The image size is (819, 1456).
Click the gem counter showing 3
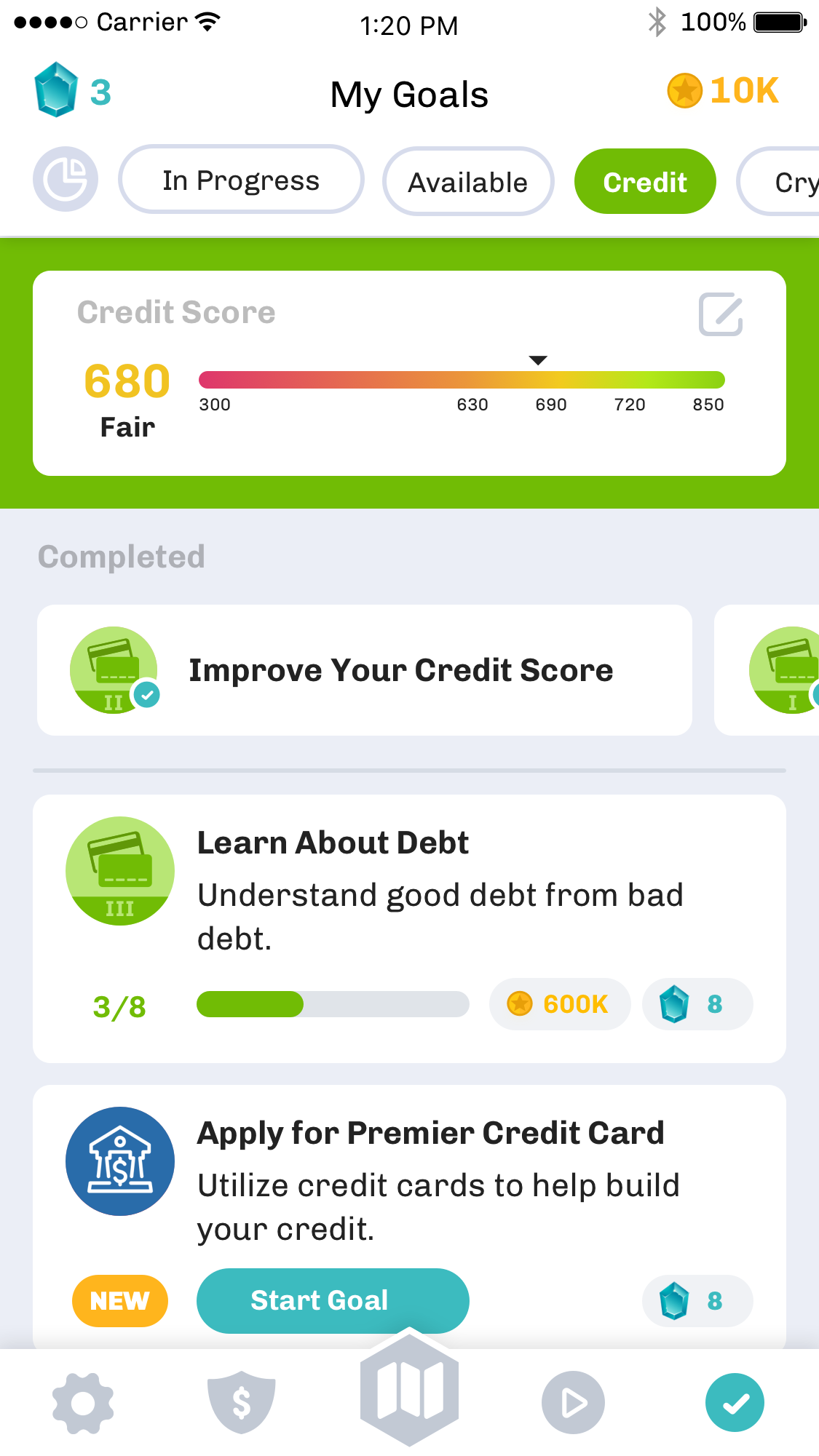69,91
